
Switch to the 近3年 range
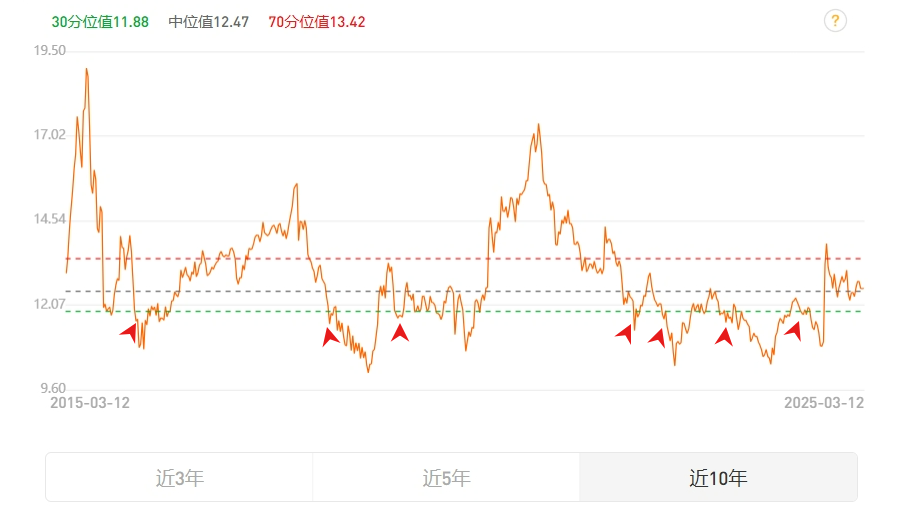[x=179, y=477]
